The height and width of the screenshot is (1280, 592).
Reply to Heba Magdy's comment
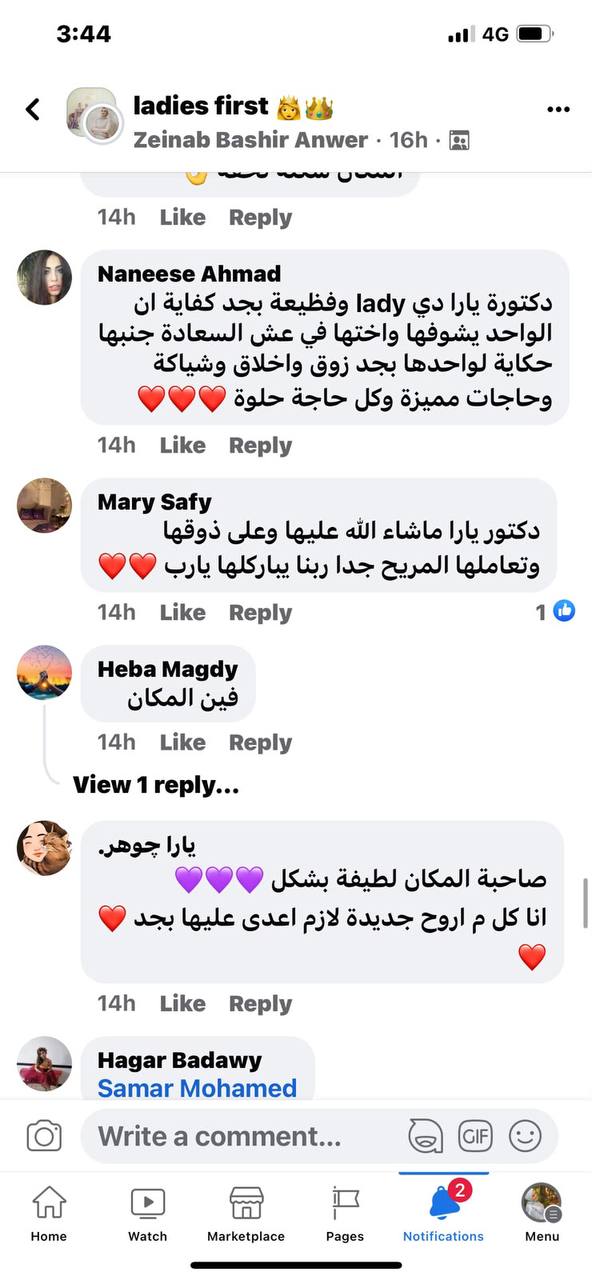click(x=260, y=742)
